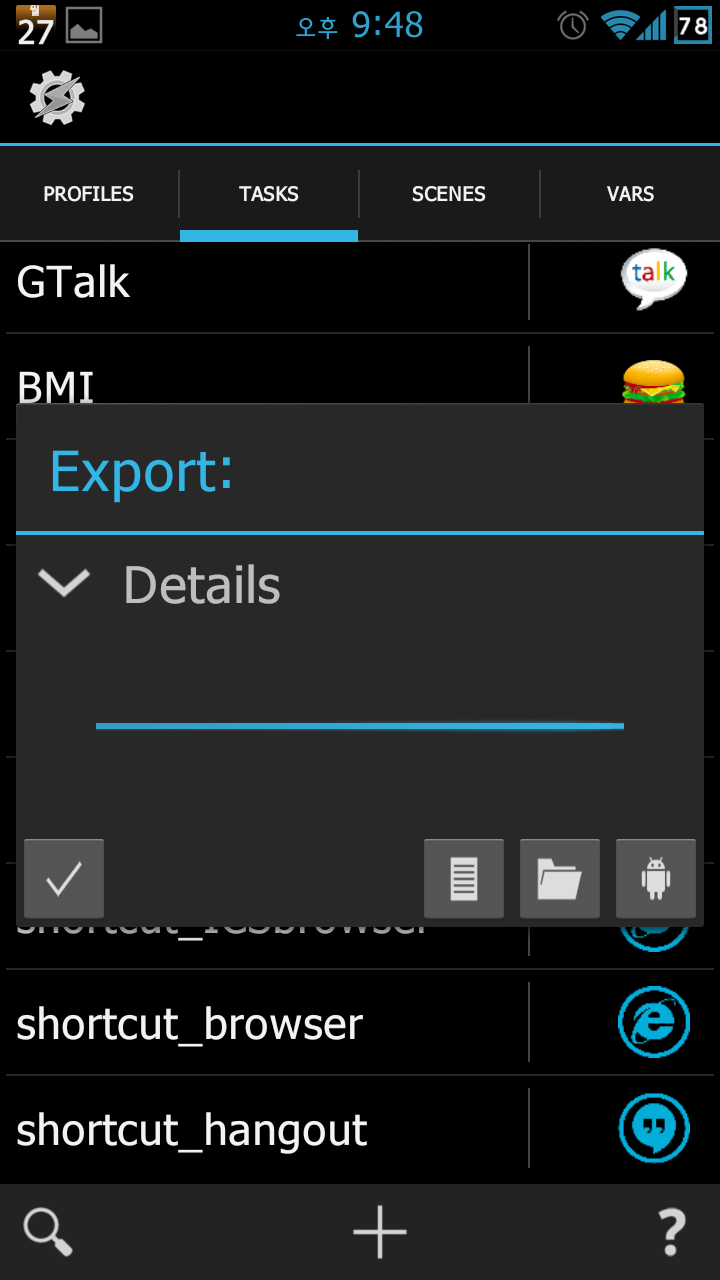
Task: Add a new task with plus
Action: [x=380, y=1231]
